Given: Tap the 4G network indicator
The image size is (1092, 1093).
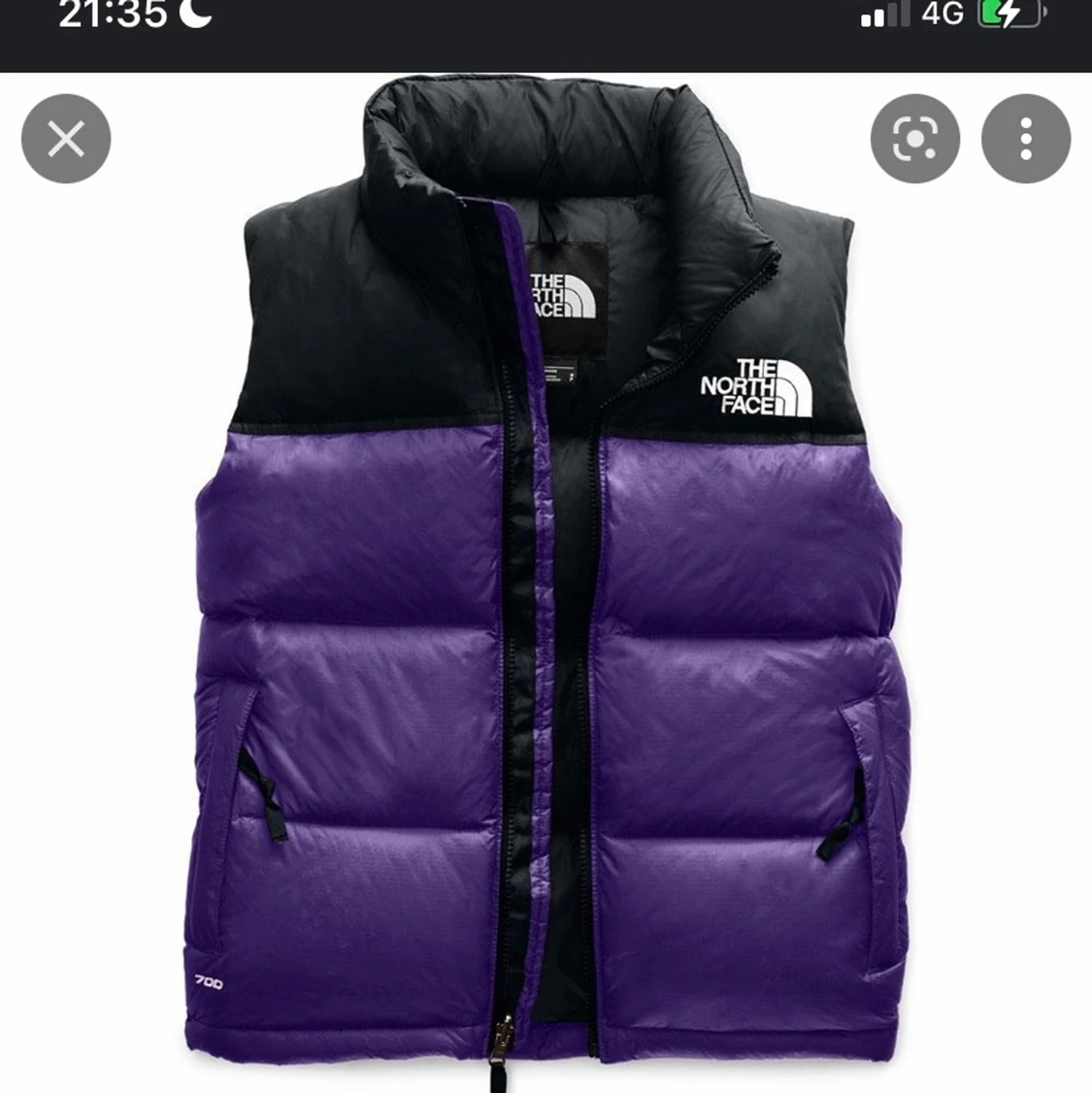Looking at the screenshot, I should [x=941, y=15].
